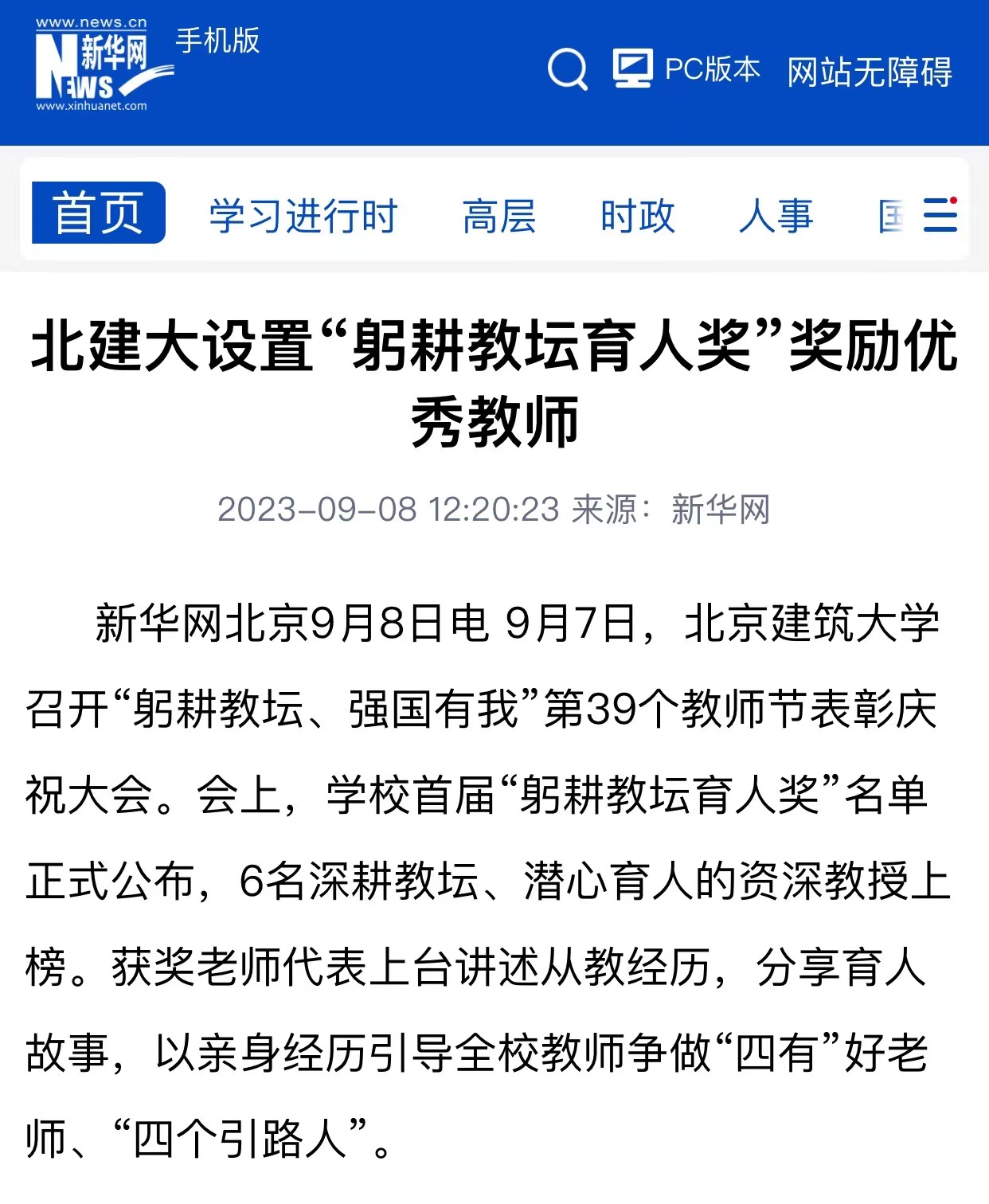Switch to PC版本 desktop version
The height and width of the screenshot is (1204, 989).
(x=686, y=69)
